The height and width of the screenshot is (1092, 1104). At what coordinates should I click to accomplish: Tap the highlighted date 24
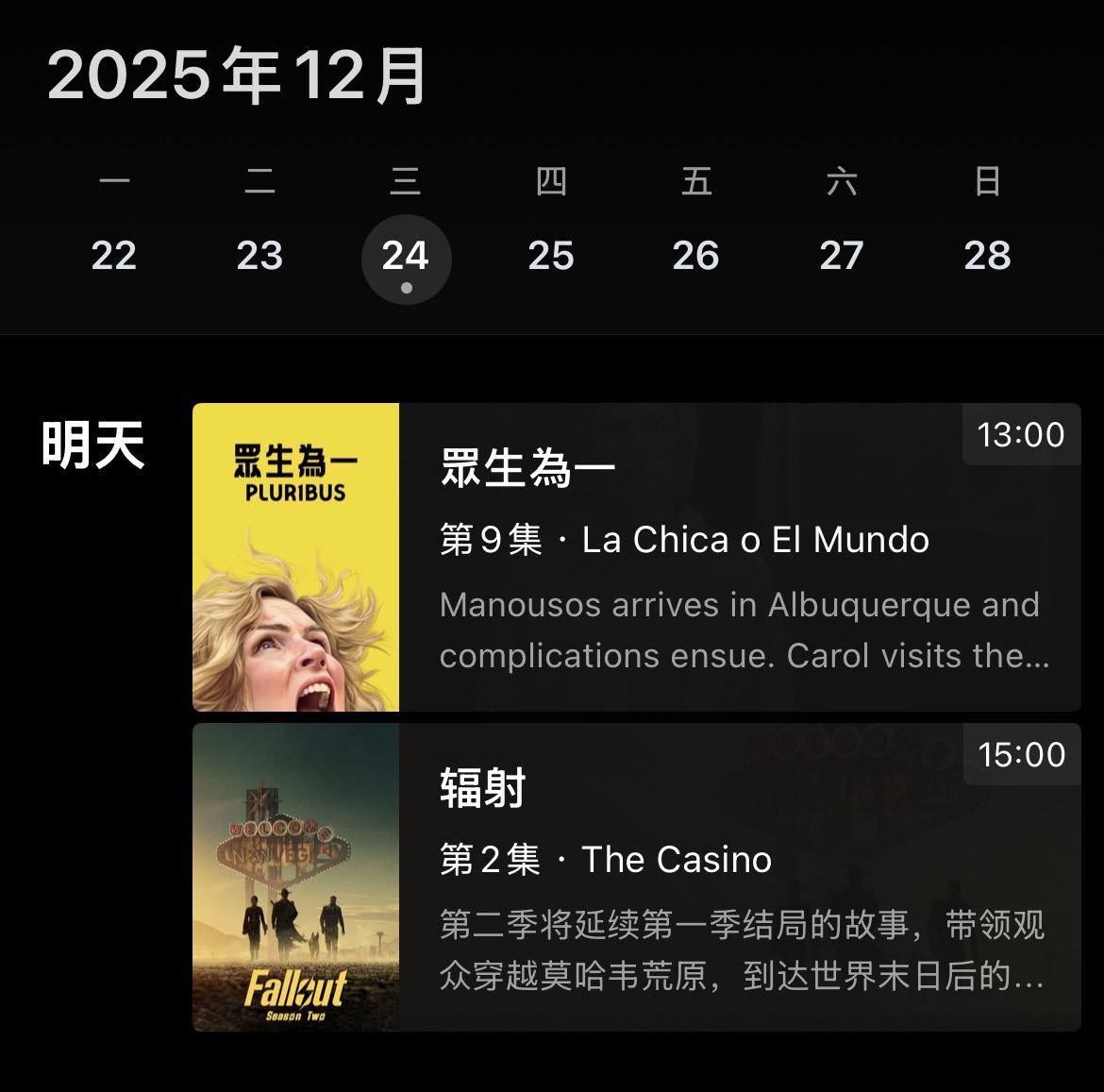pyautogui.click(x=406, y=258)
